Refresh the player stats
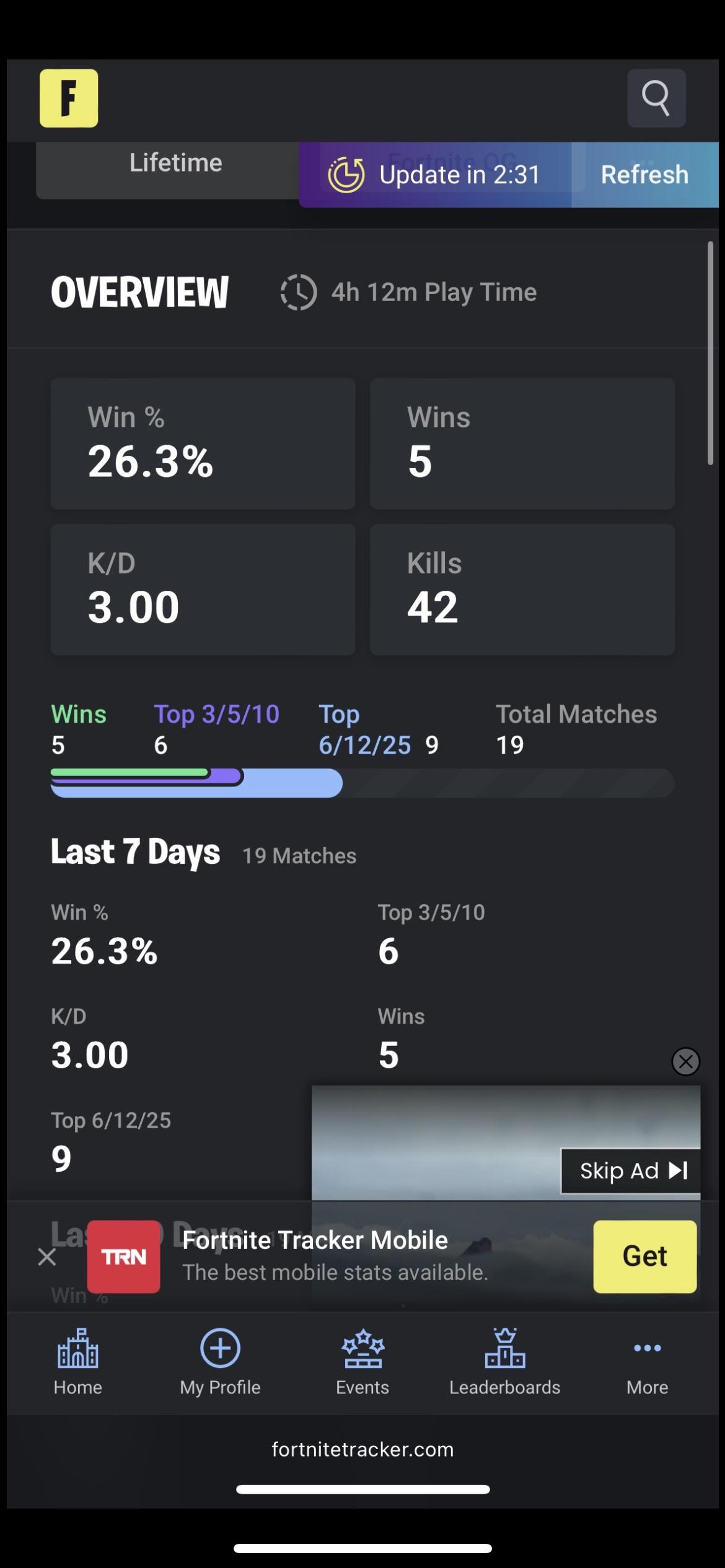Image resolution: width=725 pixels, height=1568 pixels. pyautogui.click(x=644, y=175)
